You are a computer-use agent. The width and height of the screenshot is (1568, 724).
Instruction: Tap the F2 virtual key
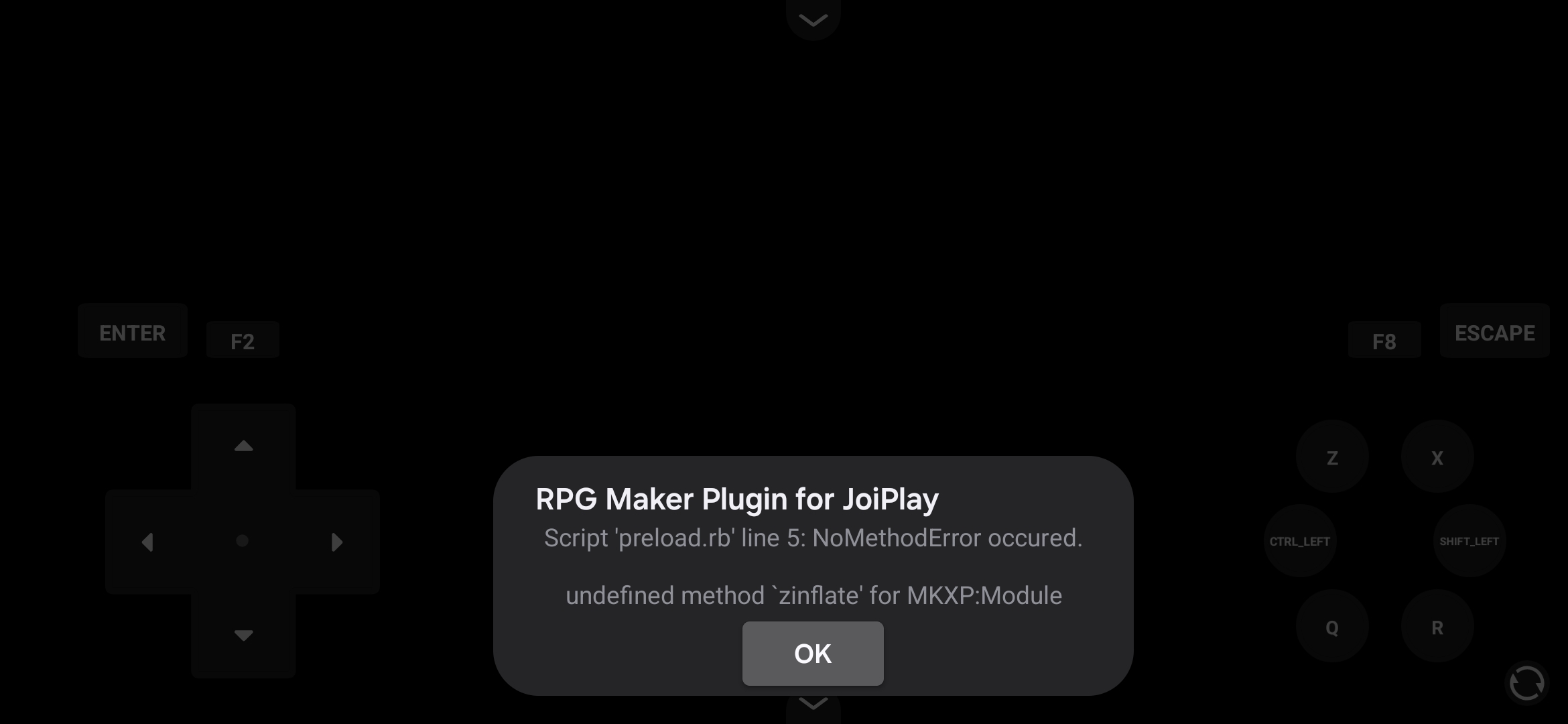[x=243, y=341]
